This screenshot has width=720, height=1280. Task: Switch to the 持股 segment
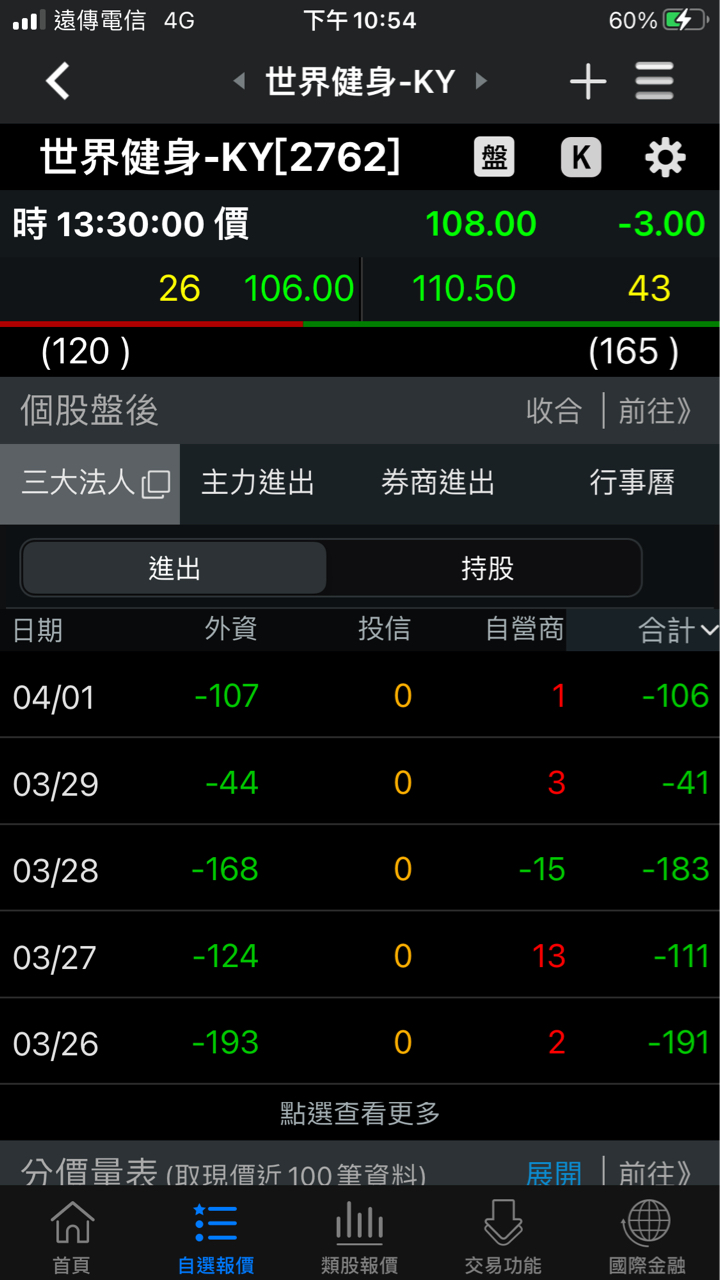(x=486, y=569)
